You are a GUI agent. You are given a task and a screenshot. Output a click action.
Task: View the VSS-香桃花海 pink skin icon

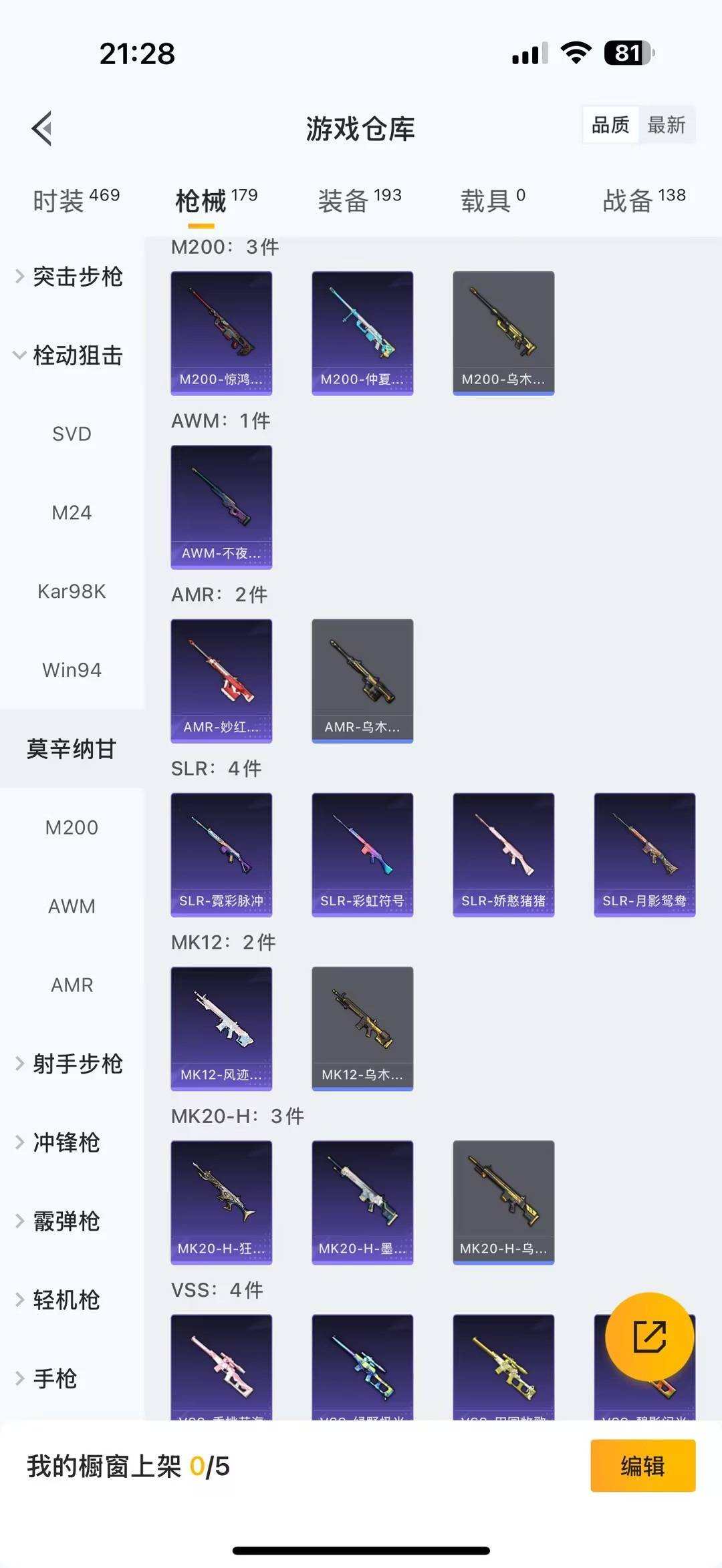pyautogui.click(x=221, y=1368)
